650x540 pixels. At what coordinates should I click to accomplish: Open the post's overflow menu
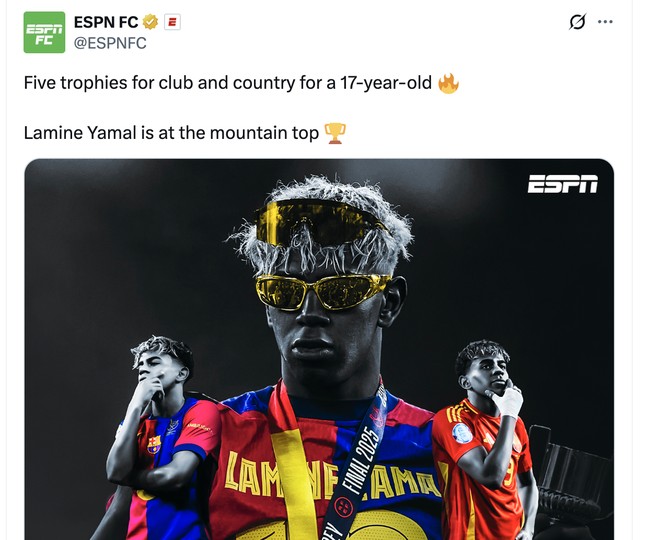coord(605,22)
